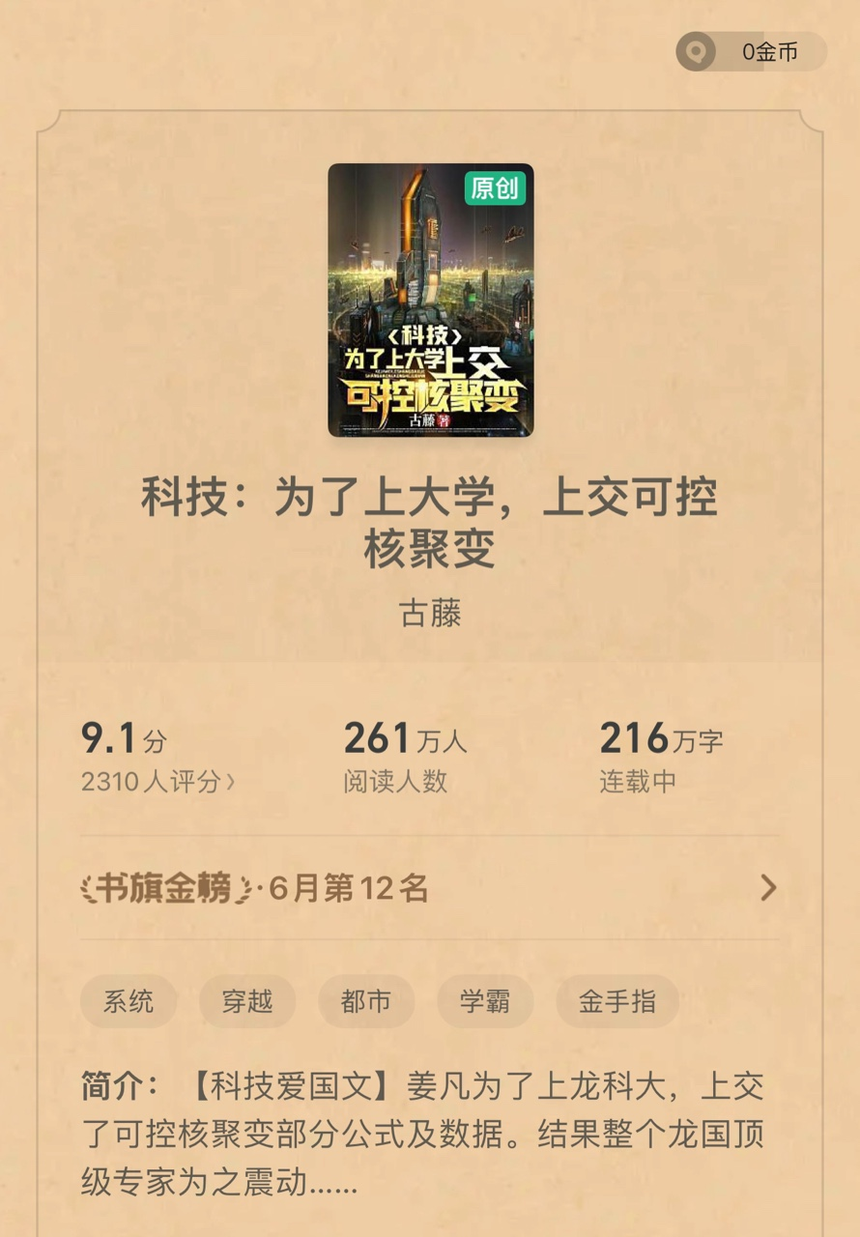Select the 穿越 tag
Viewport: 860px width, 1237px height.
pos(247,1001)
